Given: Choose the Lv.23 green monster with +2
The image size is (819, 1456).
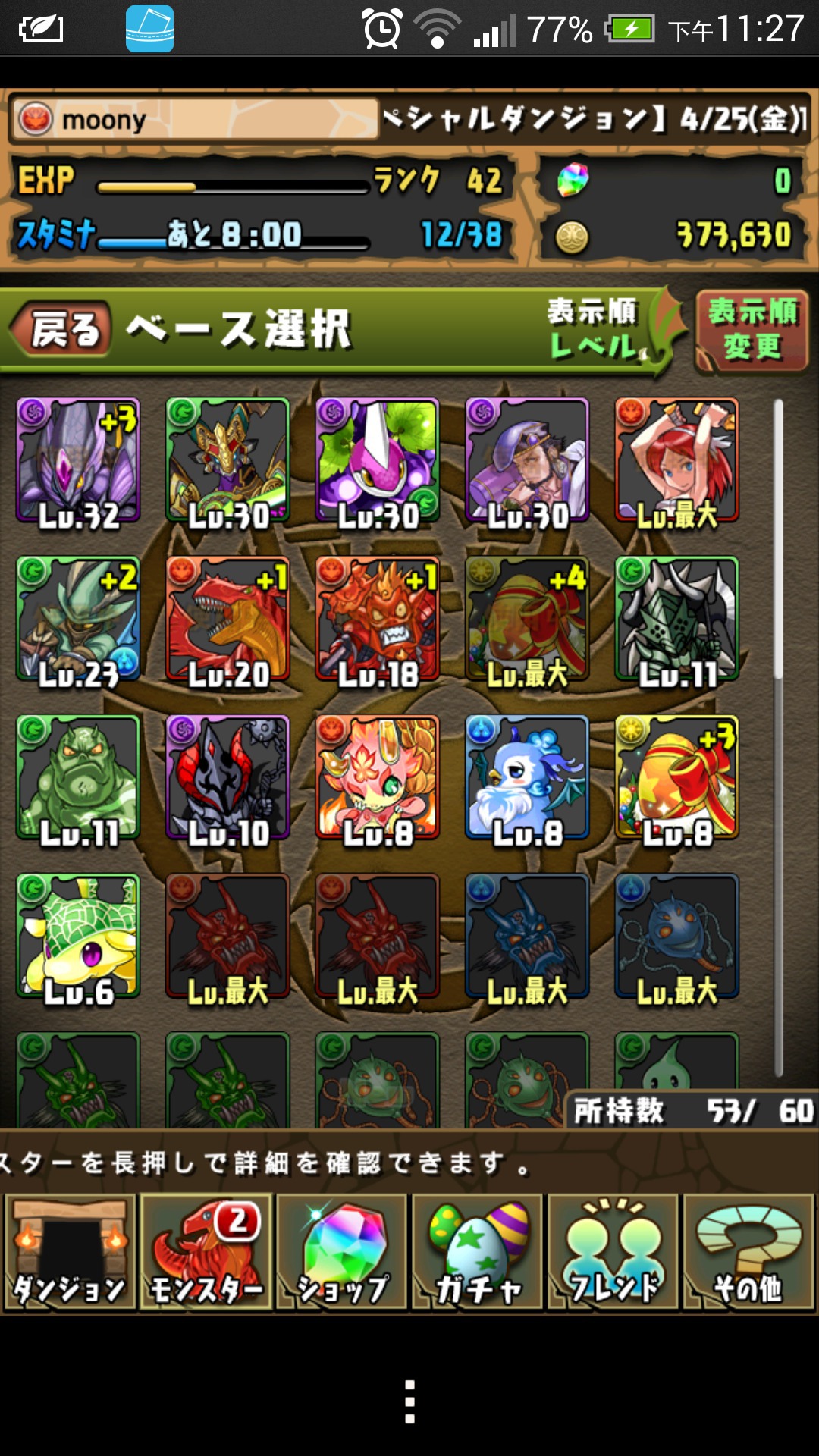Looking at the screenshot, I should pyautogui.click(x=78, y=619).
